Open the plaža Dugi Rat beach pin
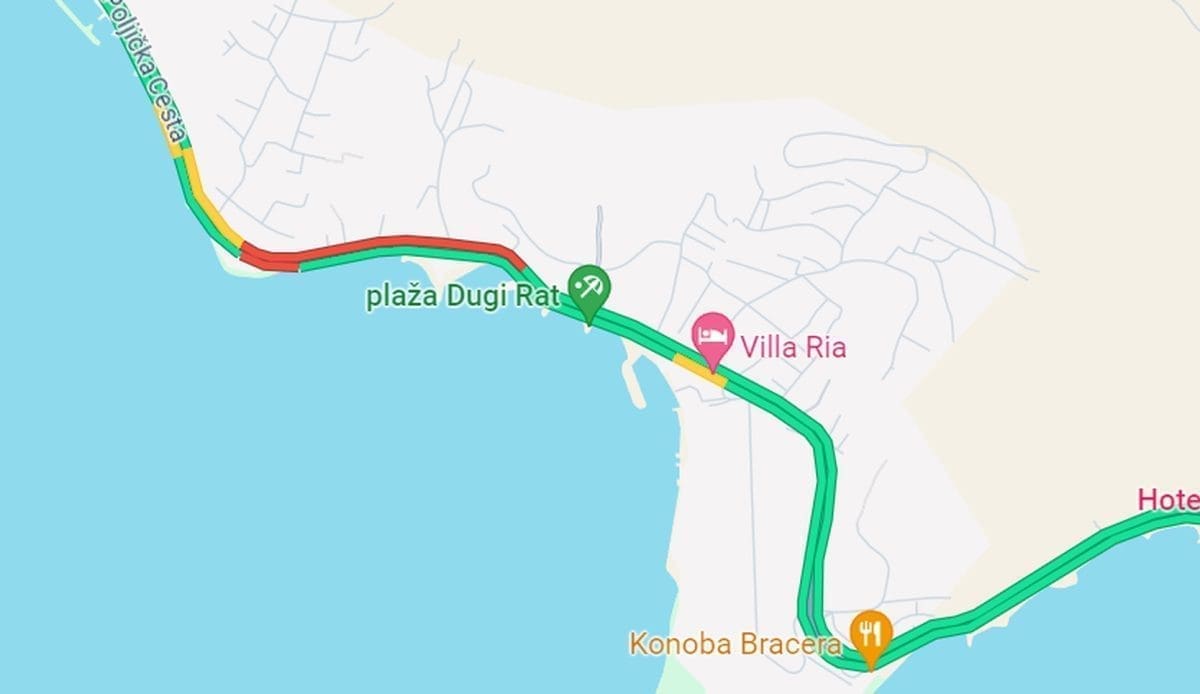1200x694 pixels. pos(588,290)
